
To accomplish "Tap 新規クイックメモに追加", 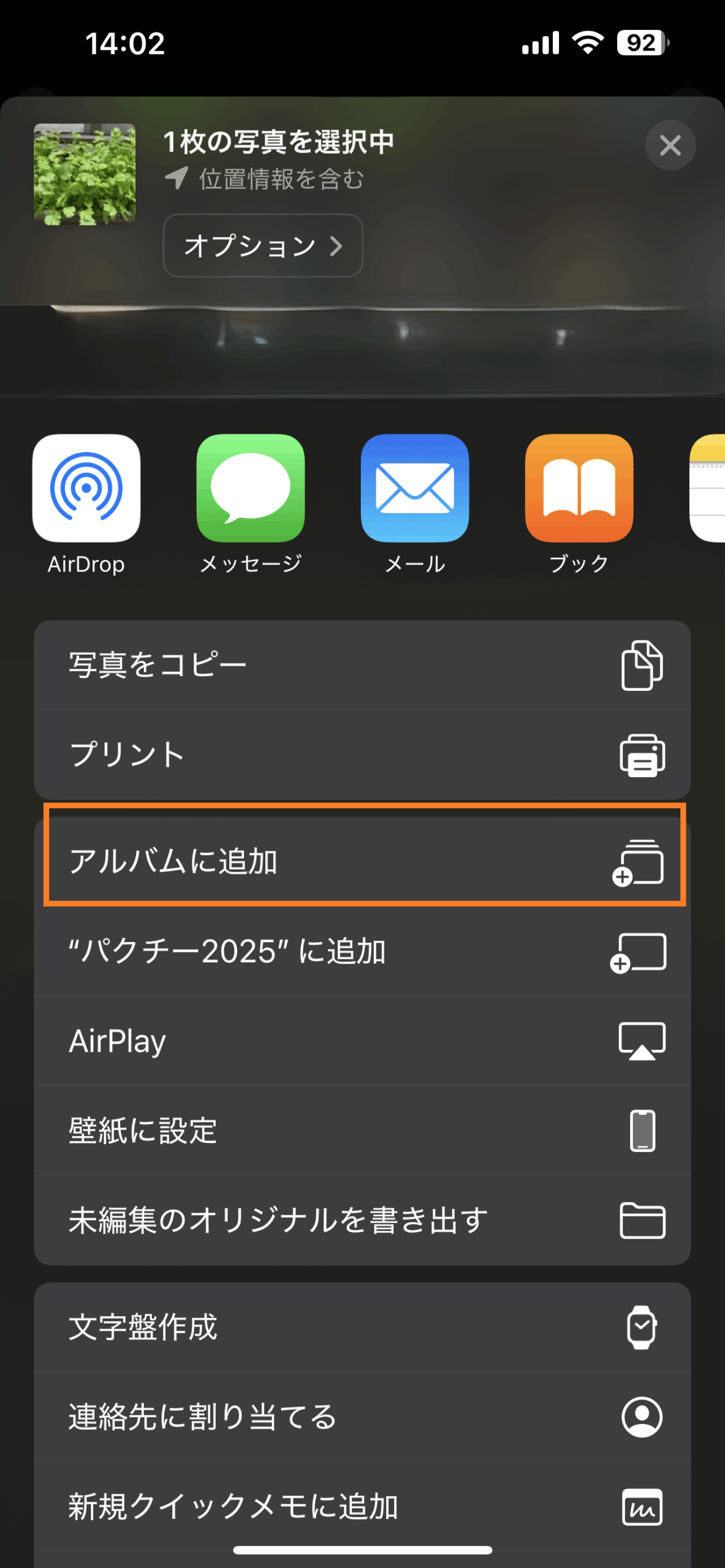I will [x=362, y=1507].
